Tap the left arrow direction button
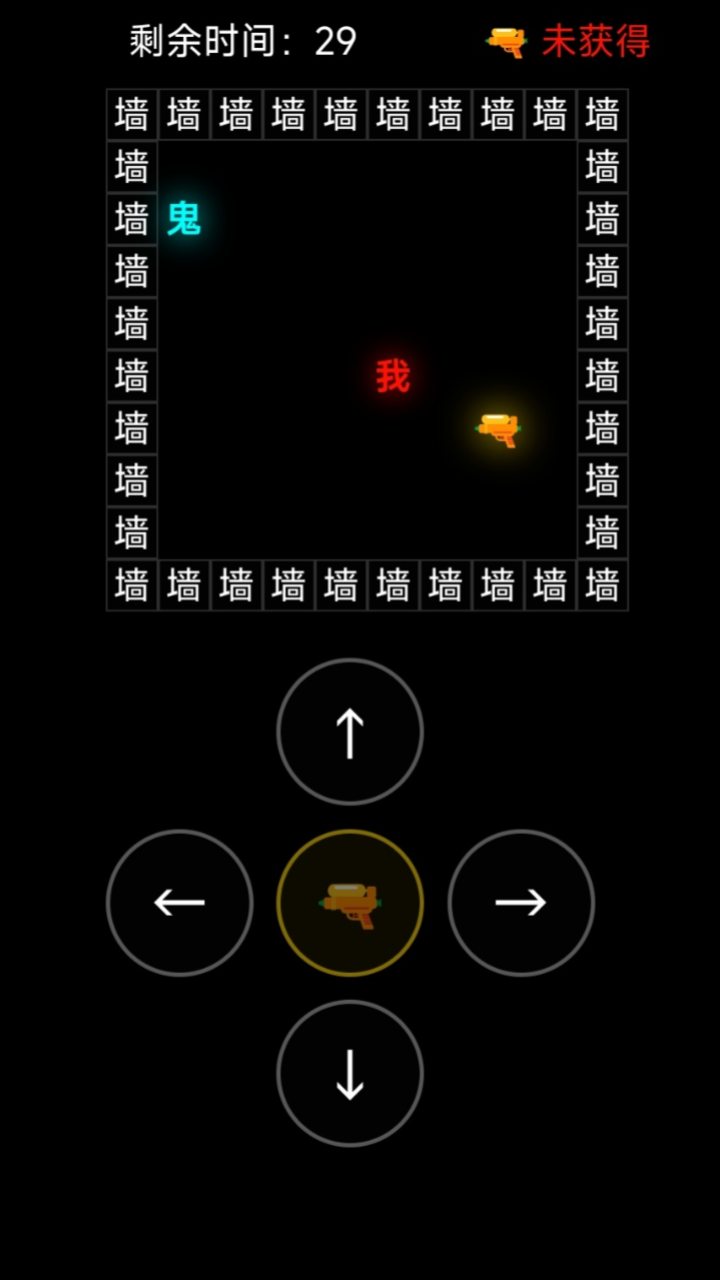 (180, 902)
